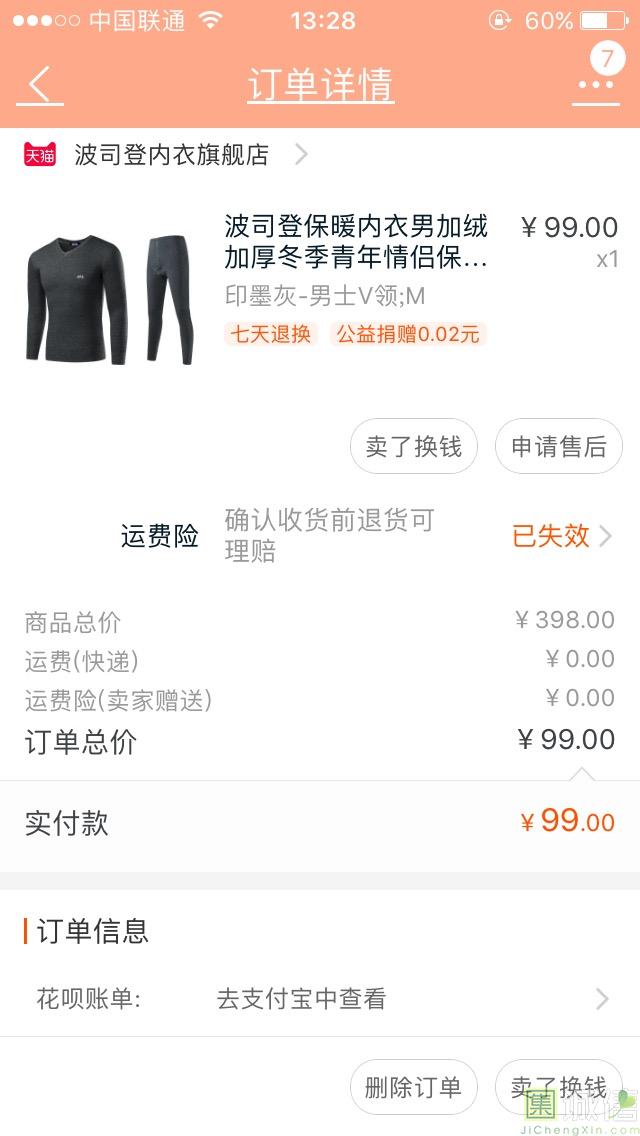Delete this order with 删除订单
The image size is (640, 1136).
[x=414, y=1088]
